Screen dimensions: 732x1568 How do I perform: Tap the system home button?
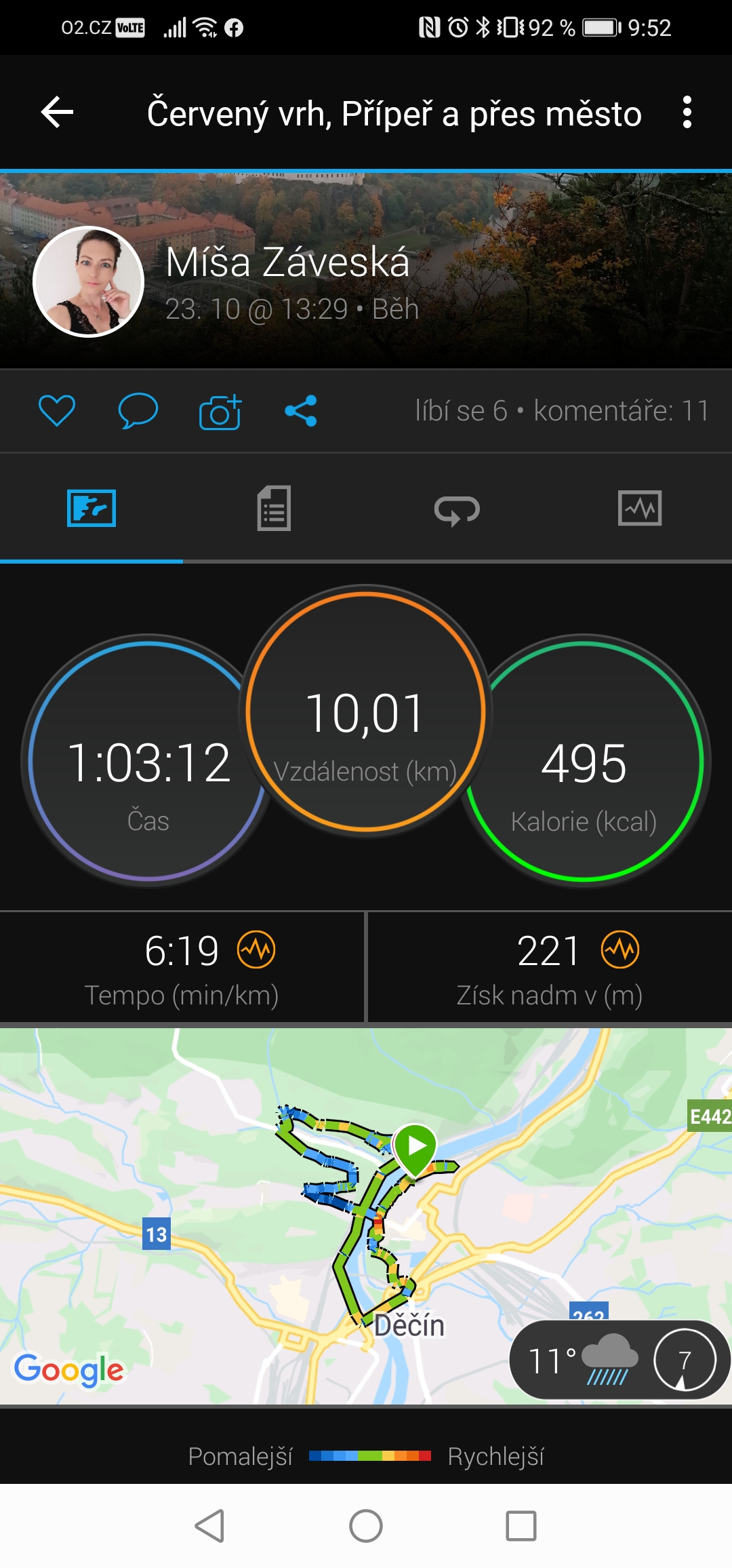366,1526
